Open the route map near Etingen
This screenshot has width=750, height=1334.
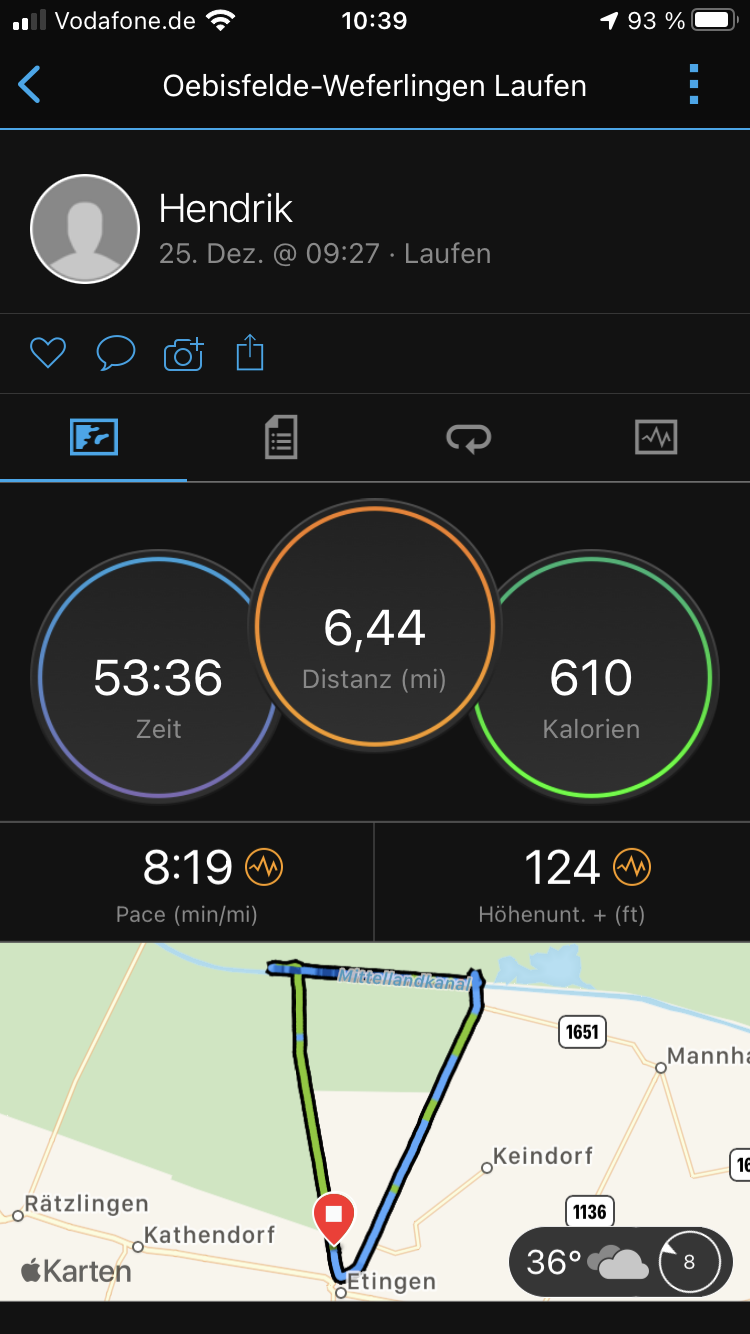point(375,1121)
